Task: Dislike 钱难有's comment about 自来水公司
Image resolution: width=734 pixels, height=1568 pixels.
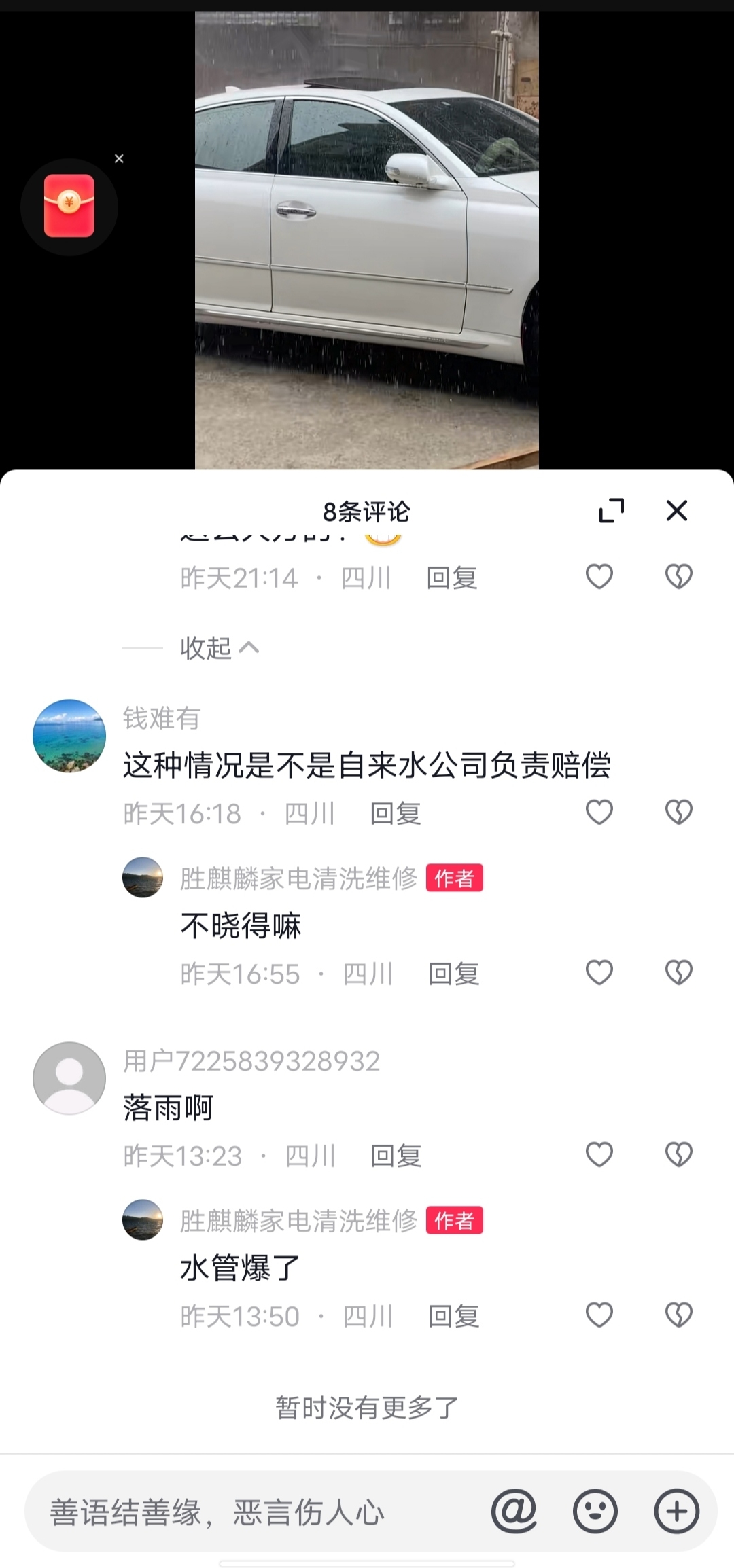Action: click(x=678, y=813)
